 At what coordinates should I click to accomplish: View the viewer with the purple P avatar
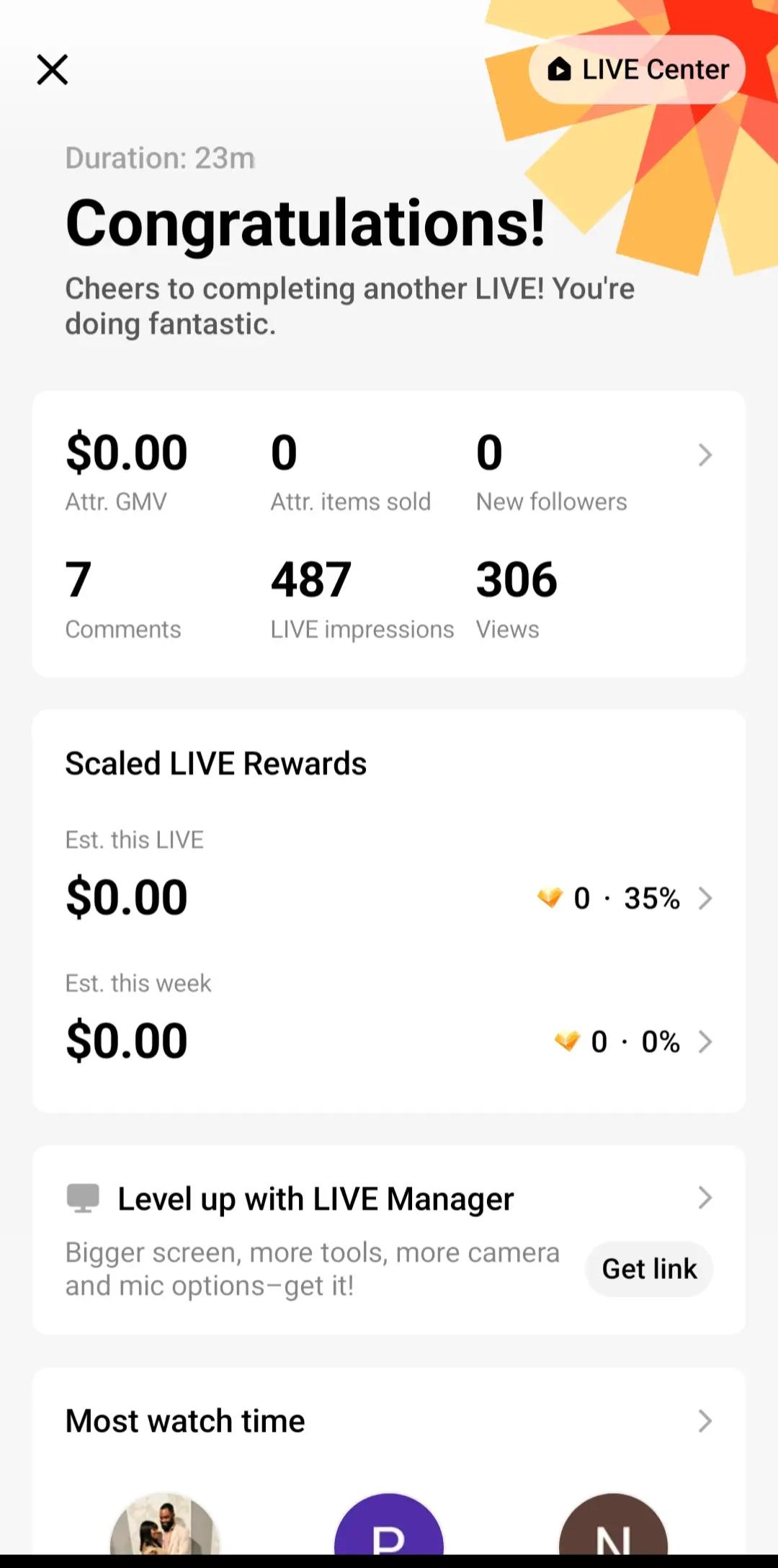(389, 1523)
